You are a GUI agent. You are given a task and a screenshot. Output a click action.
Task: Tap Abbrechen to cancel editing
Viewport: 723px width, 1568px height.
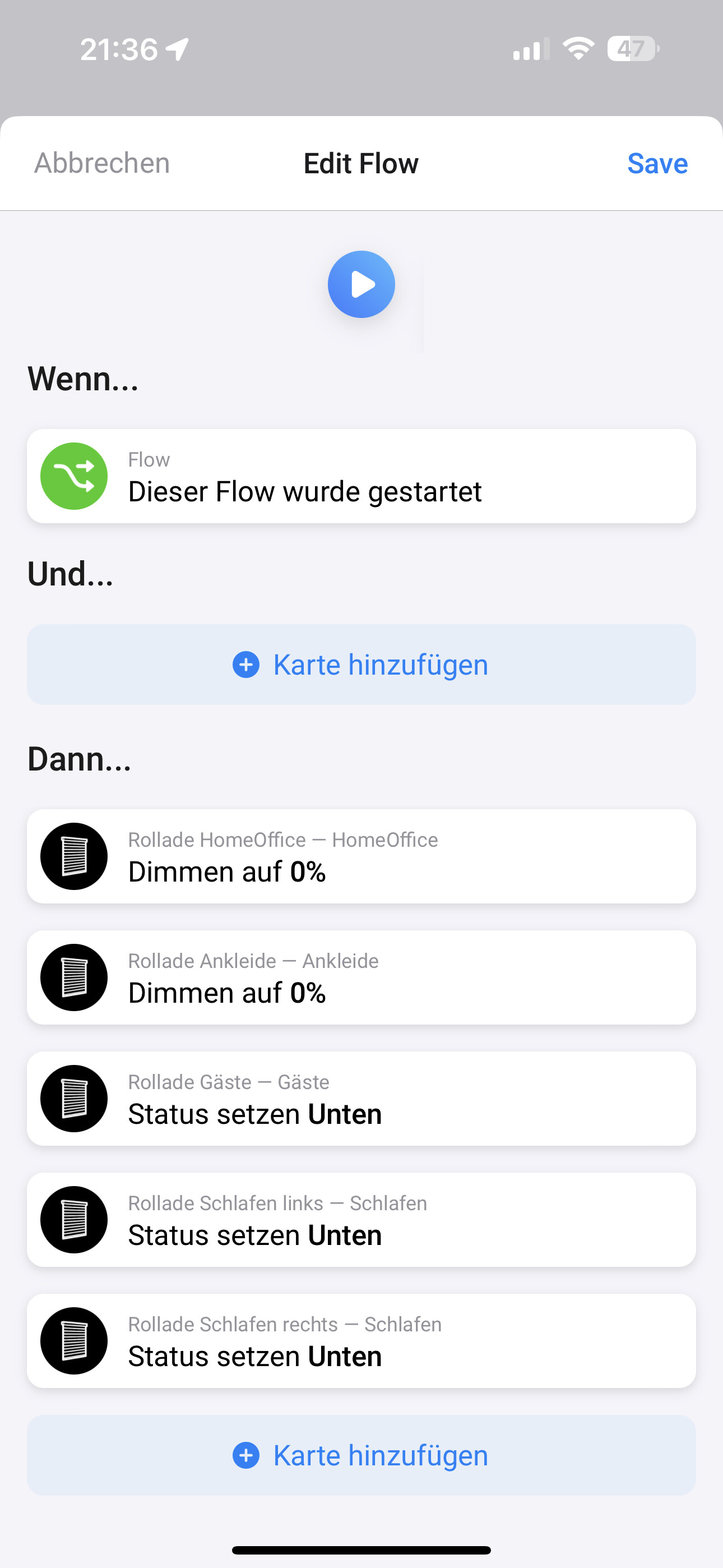[x=101, y=163]
